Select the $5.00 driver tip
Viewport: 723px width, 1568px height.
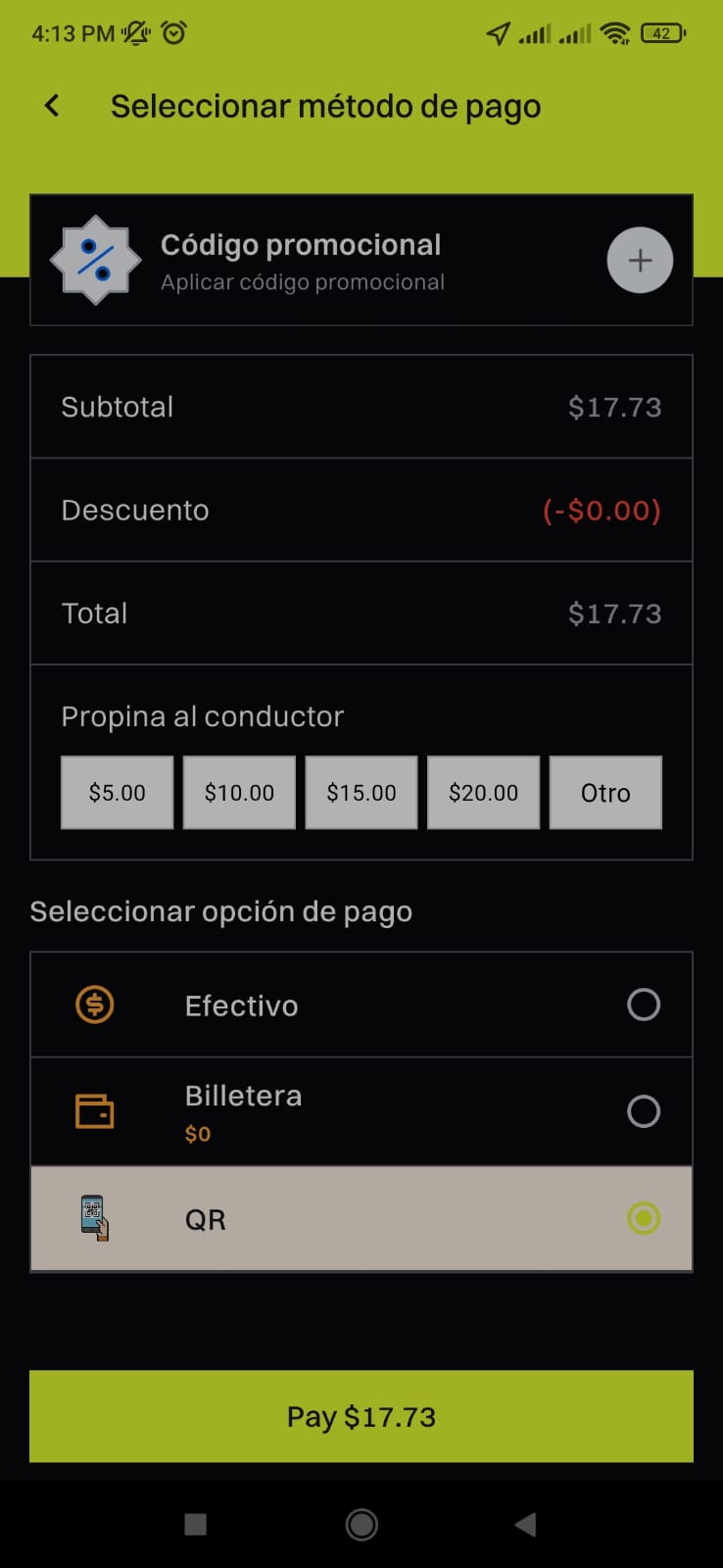(x=118, y=793)
